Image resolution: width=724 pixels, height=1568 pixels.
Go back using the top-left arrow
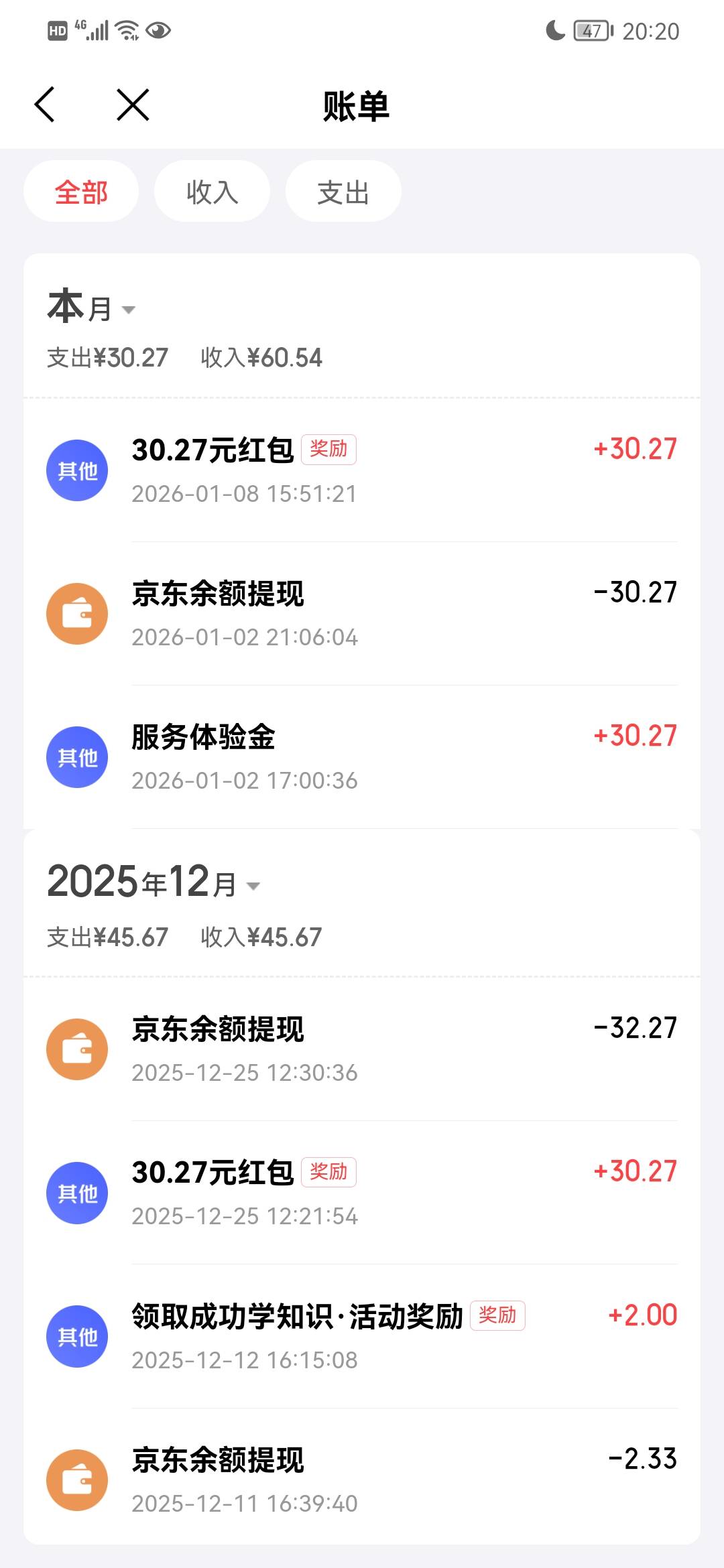(x=45, y=105)
